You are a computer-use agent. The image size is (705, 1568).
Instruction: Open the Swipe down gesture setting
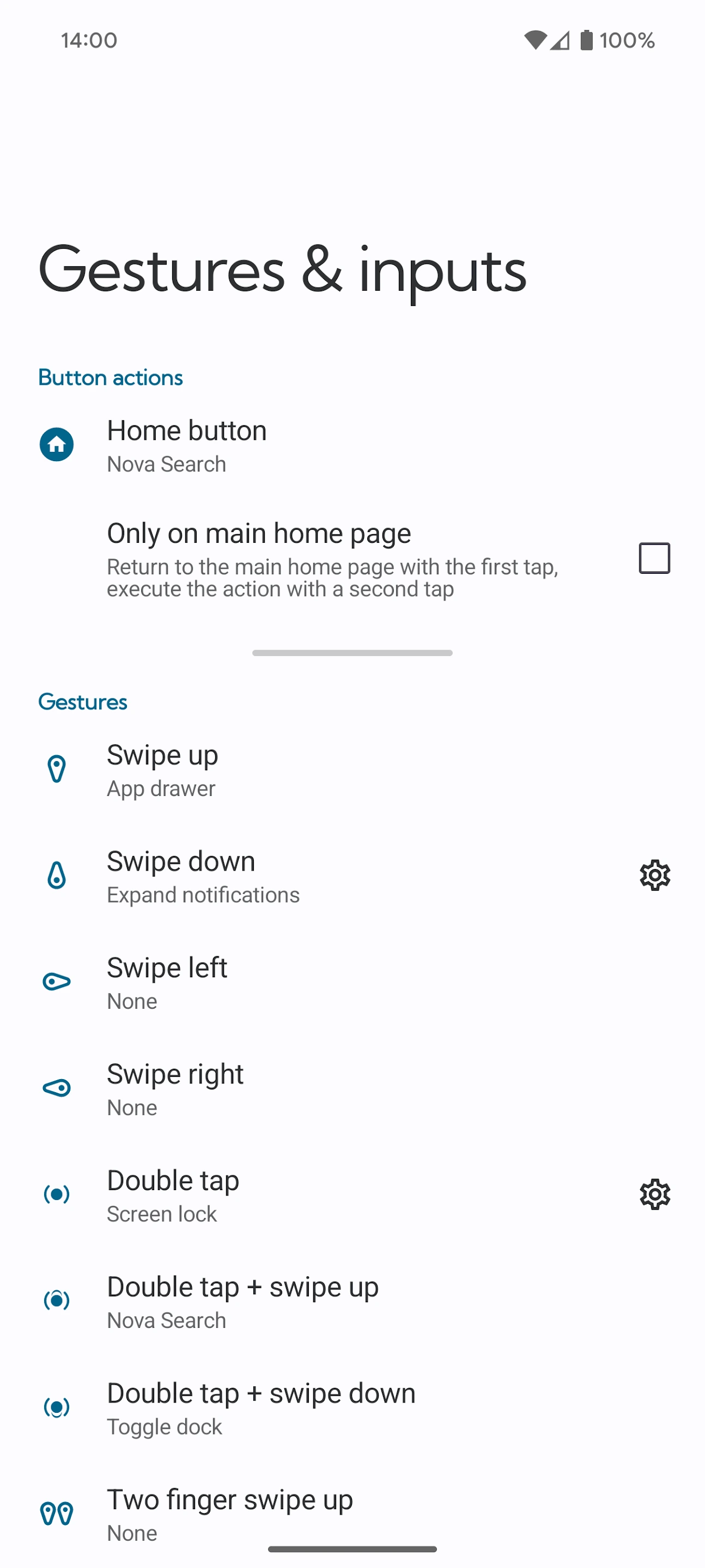[x=202, y=876]
